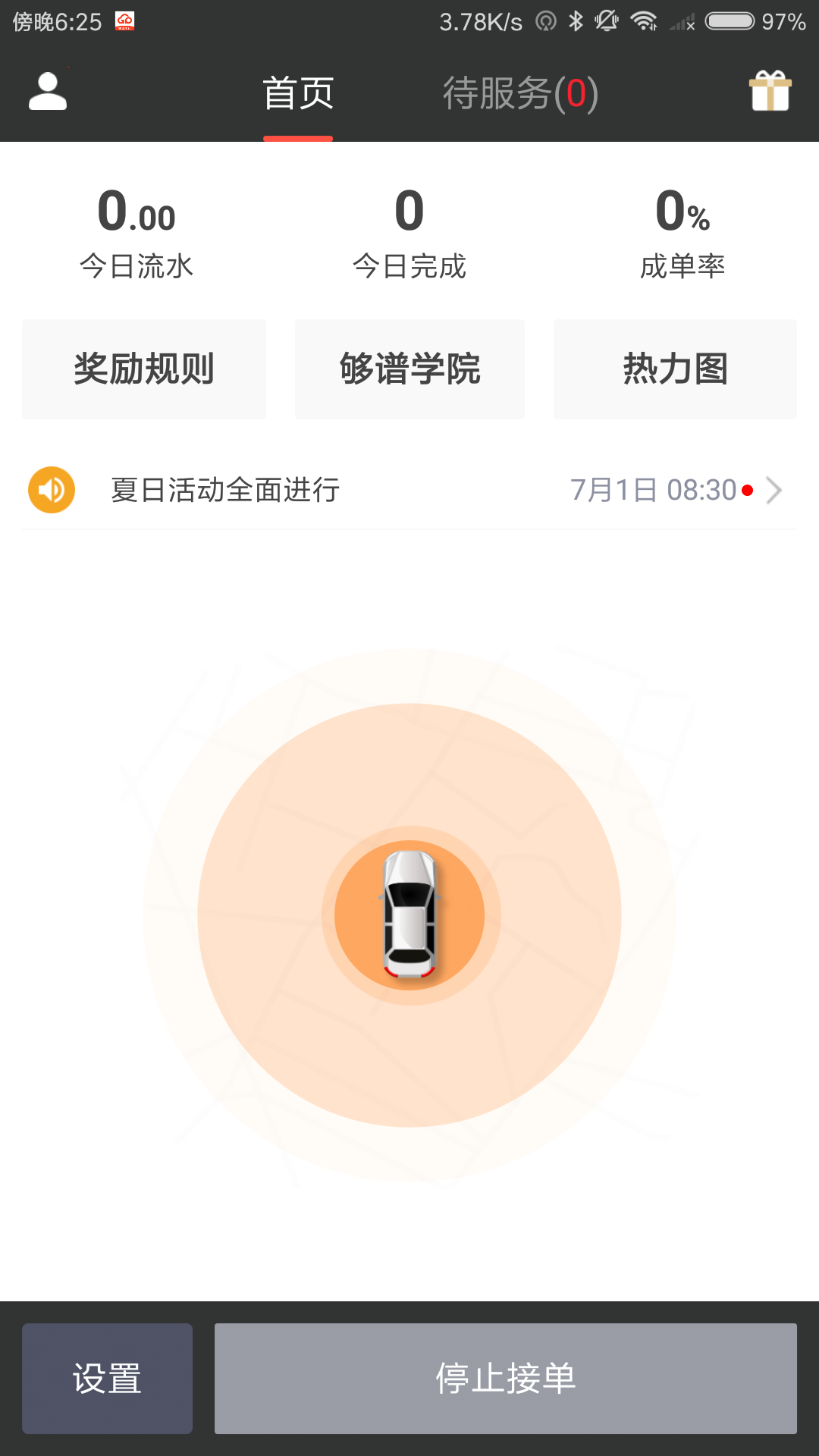
Task: Open the 热力图 heat map
Action: click(x=675, y=369)
